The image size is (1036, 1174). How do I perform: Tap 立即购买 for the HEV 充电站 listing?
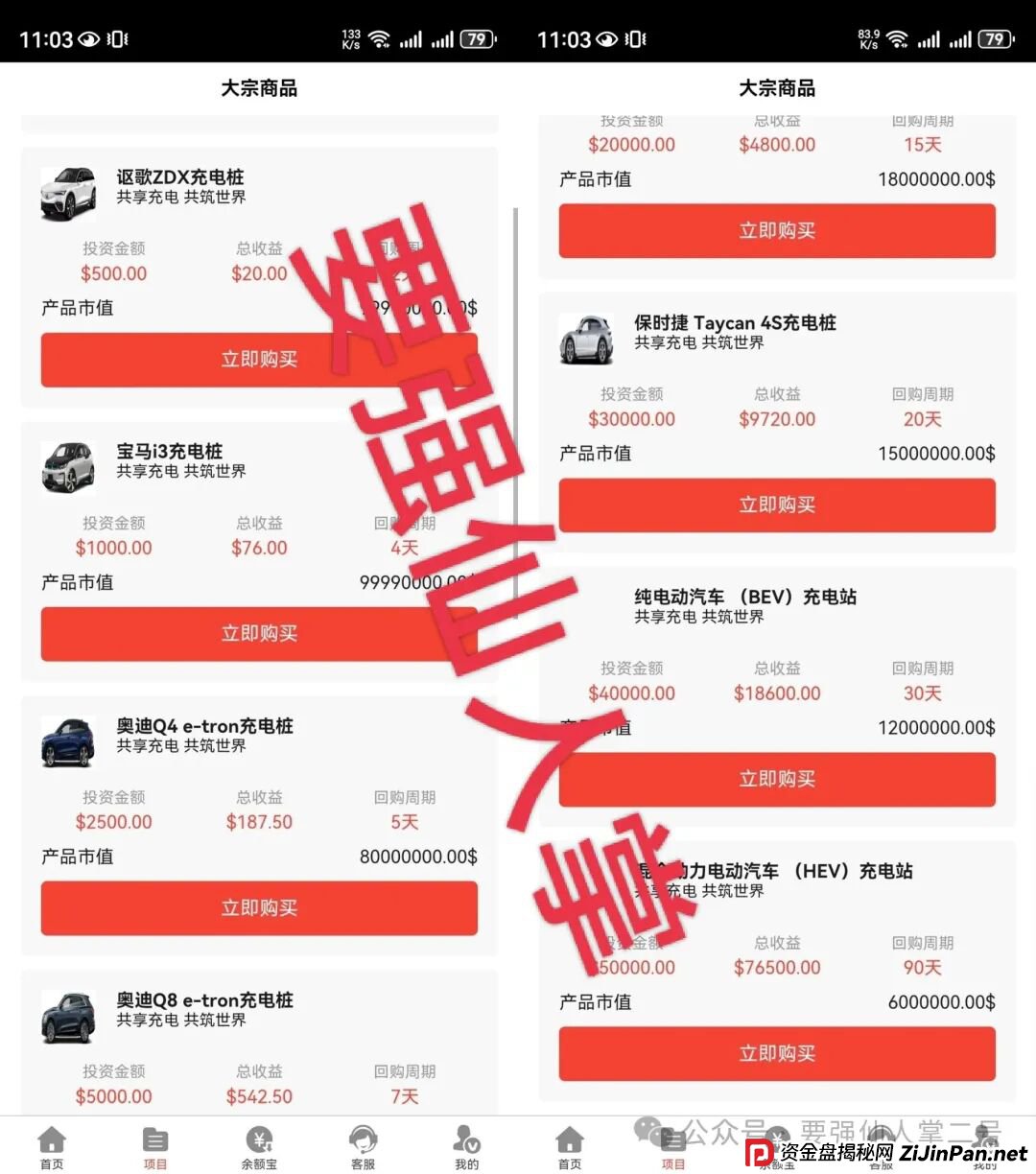coord(776,1053)
